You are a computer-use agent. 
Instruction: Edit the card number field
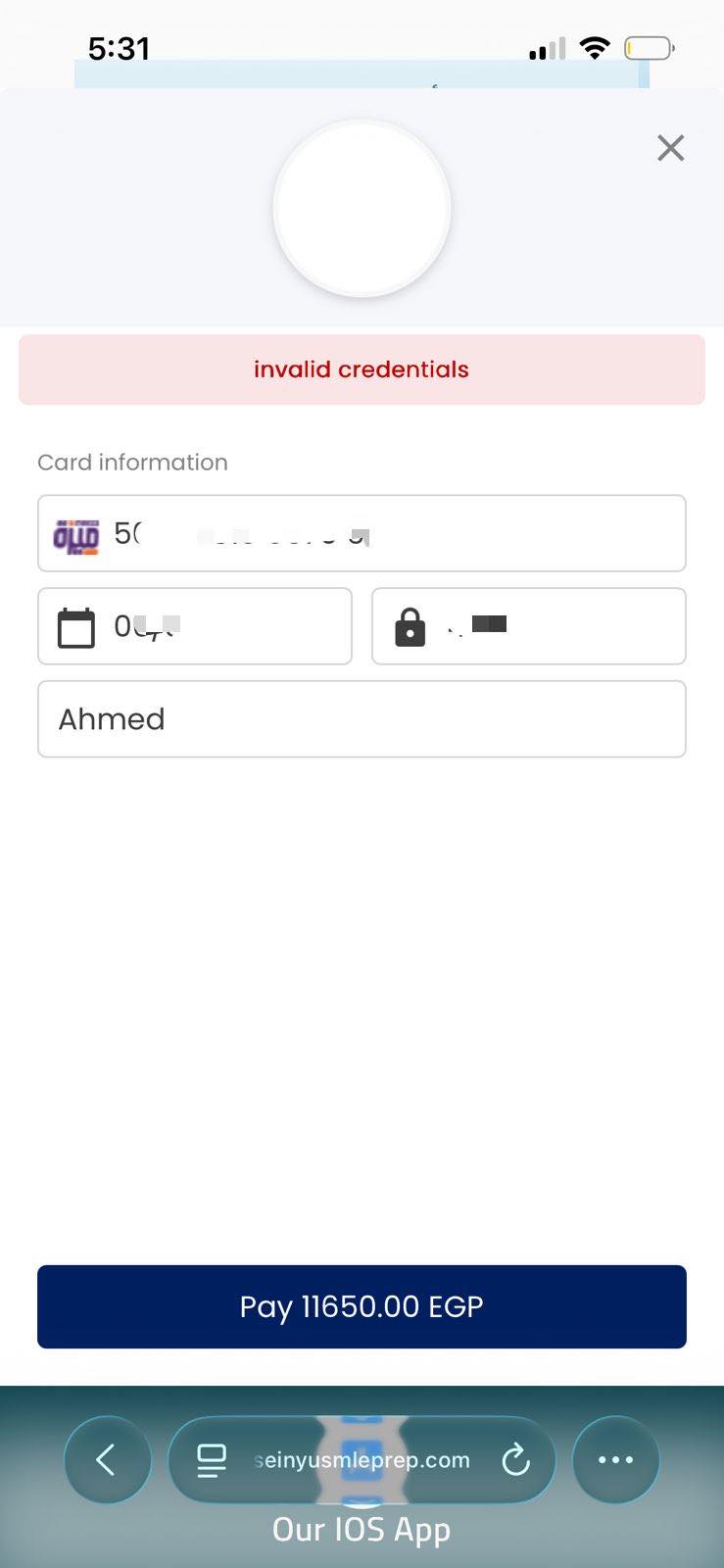[x=392, y=533]
